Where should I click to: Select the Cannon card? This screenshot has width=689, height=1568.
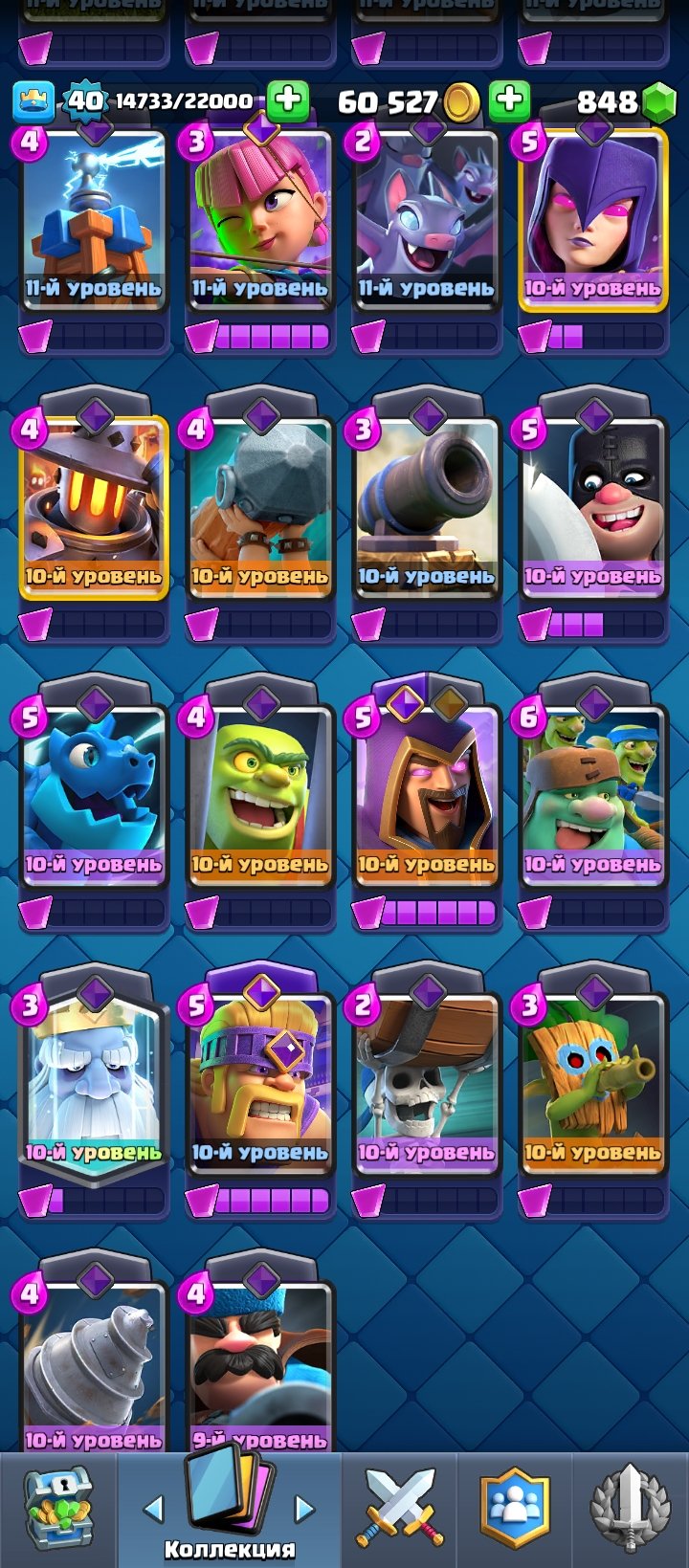(427, 507)
